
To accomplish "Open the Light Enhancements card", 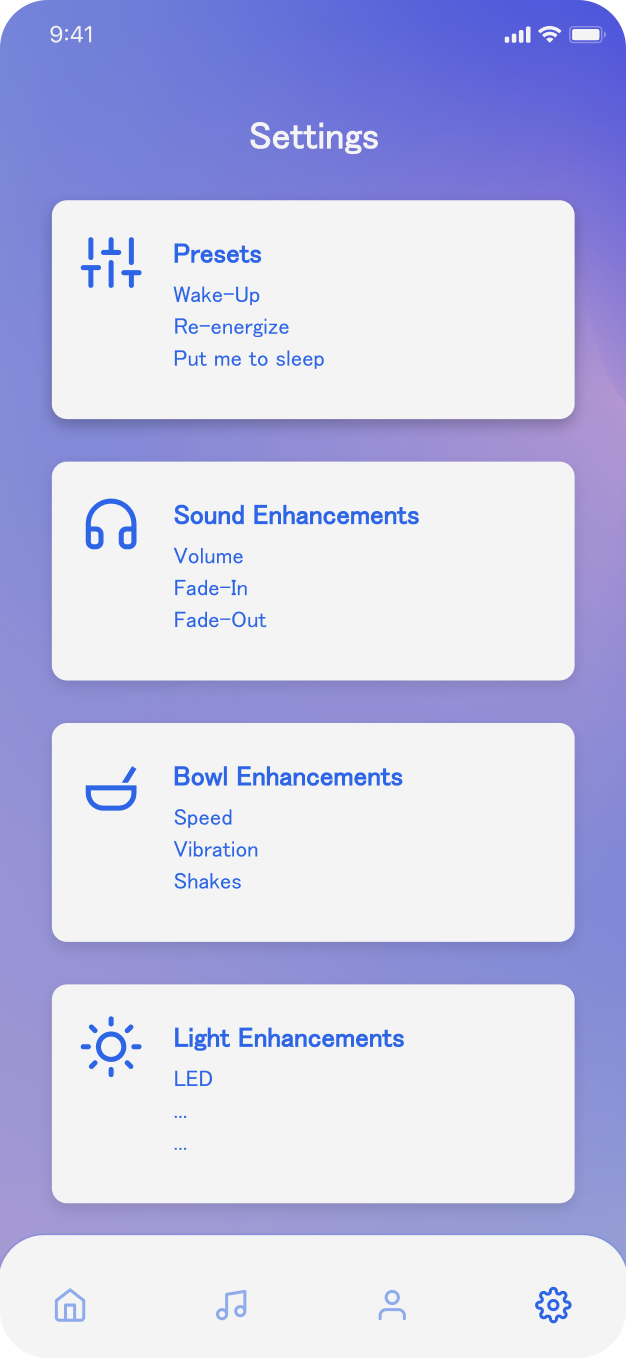I will click(x=313, y=1093).
